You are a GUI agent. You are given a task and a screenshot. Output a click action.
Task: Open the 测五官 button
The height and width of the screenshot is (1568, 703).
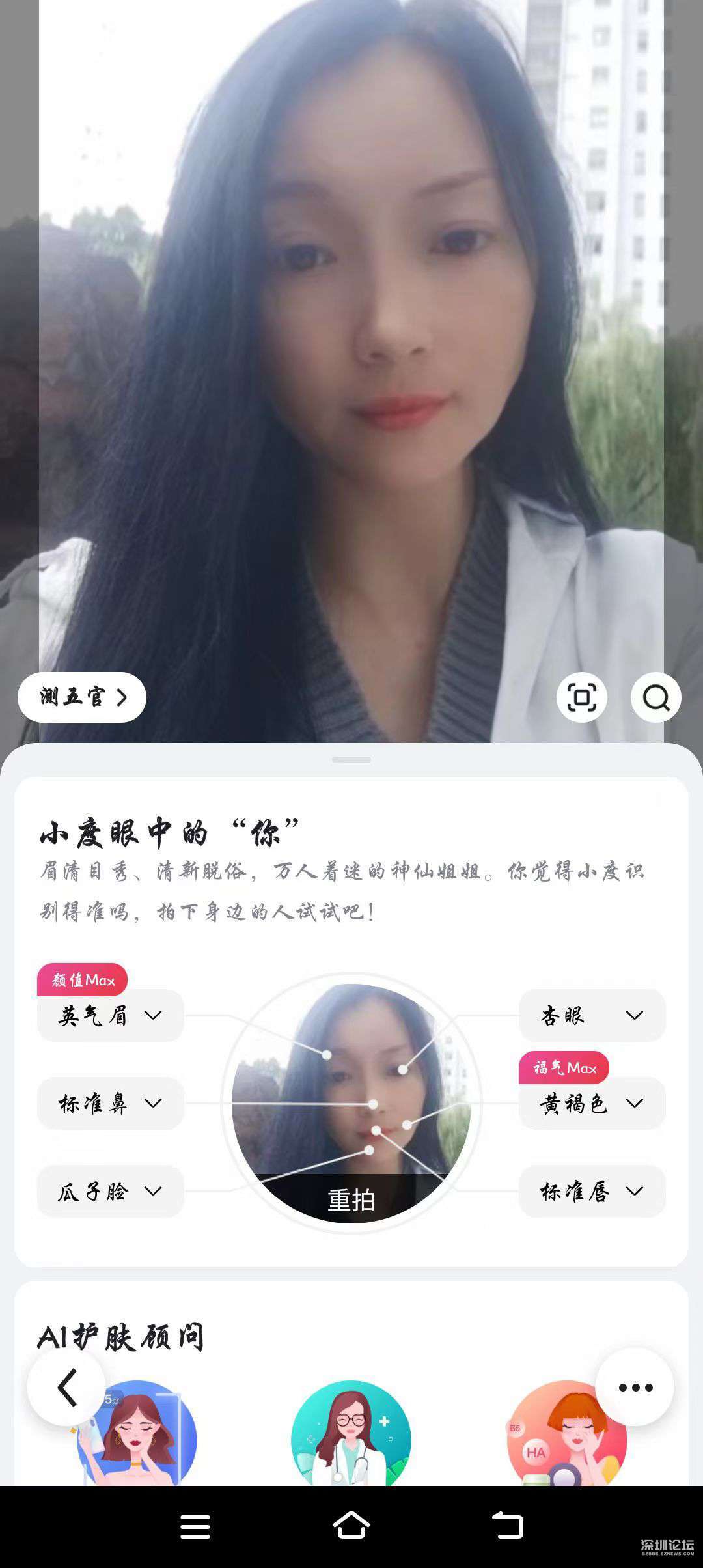(82, 697)
